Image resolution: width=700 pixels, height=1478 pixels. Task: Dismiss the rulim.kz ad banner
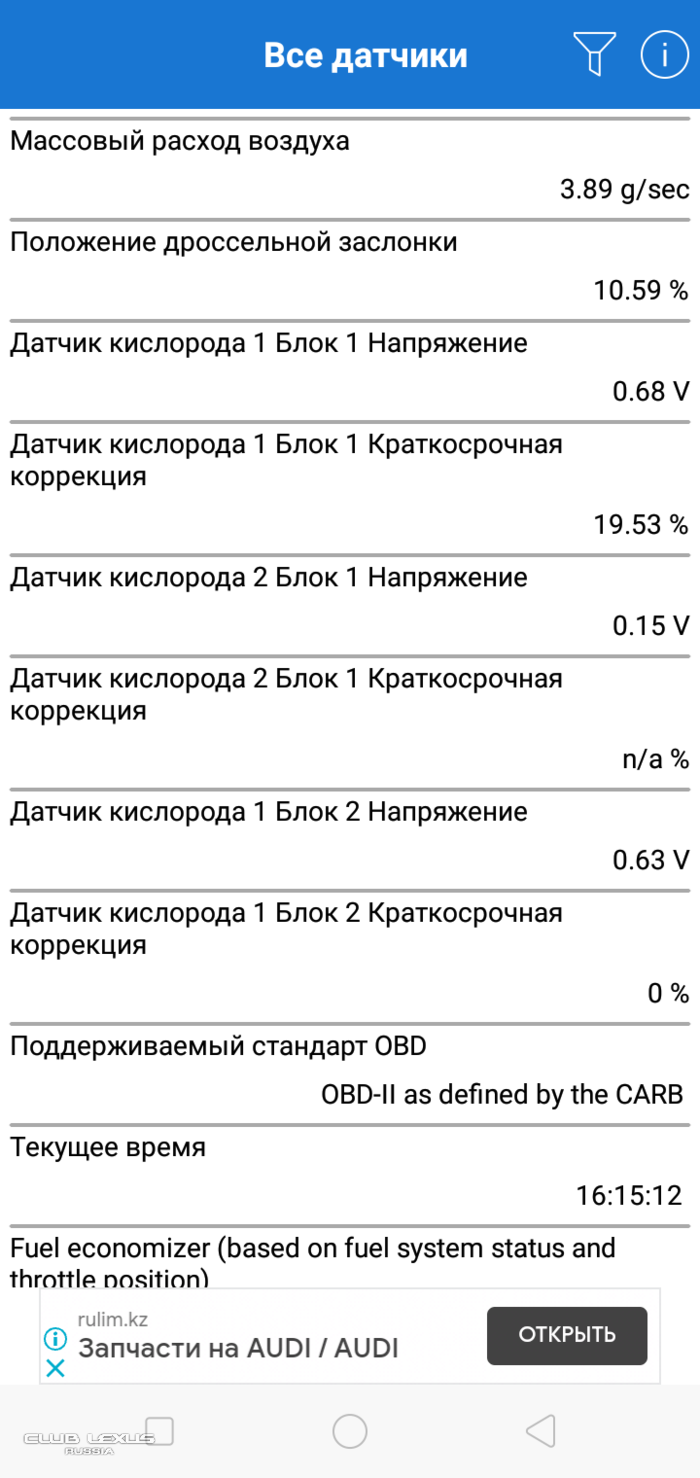tap(56, 1368)
